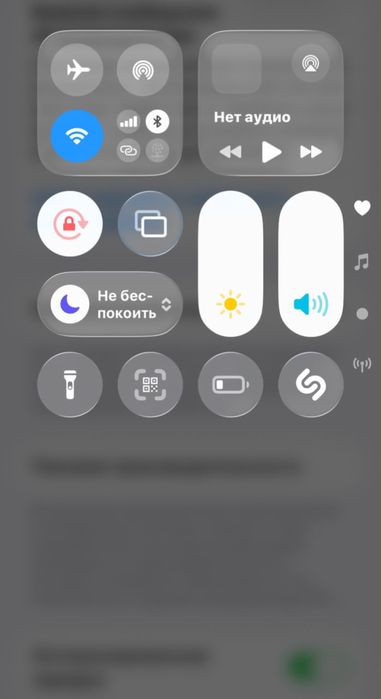Toggle the rotation lock
381x699 pixels.
click(70, 224)
